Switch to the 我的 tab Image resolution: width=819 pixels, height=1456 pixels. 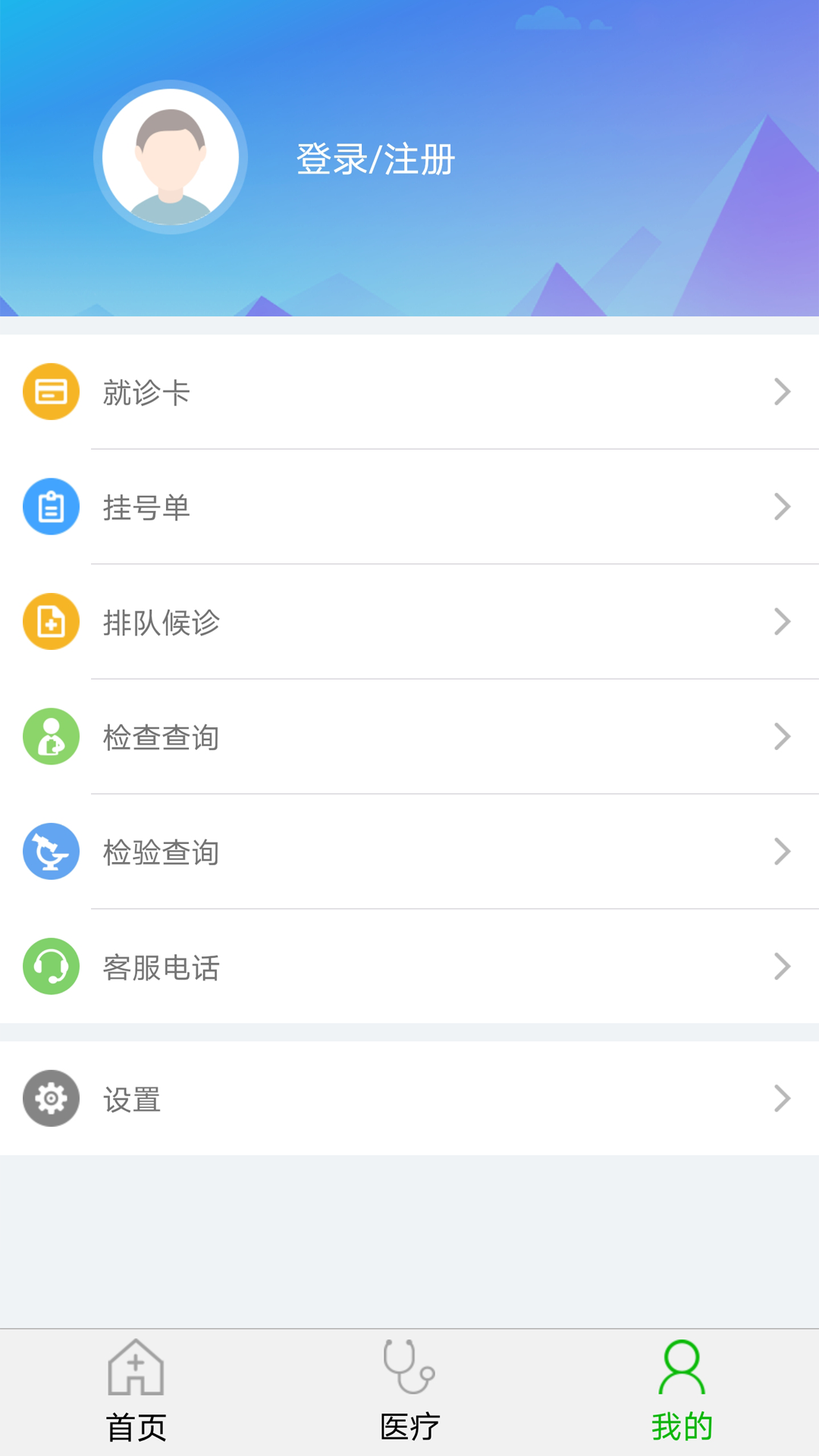[x=681, y=1395]
